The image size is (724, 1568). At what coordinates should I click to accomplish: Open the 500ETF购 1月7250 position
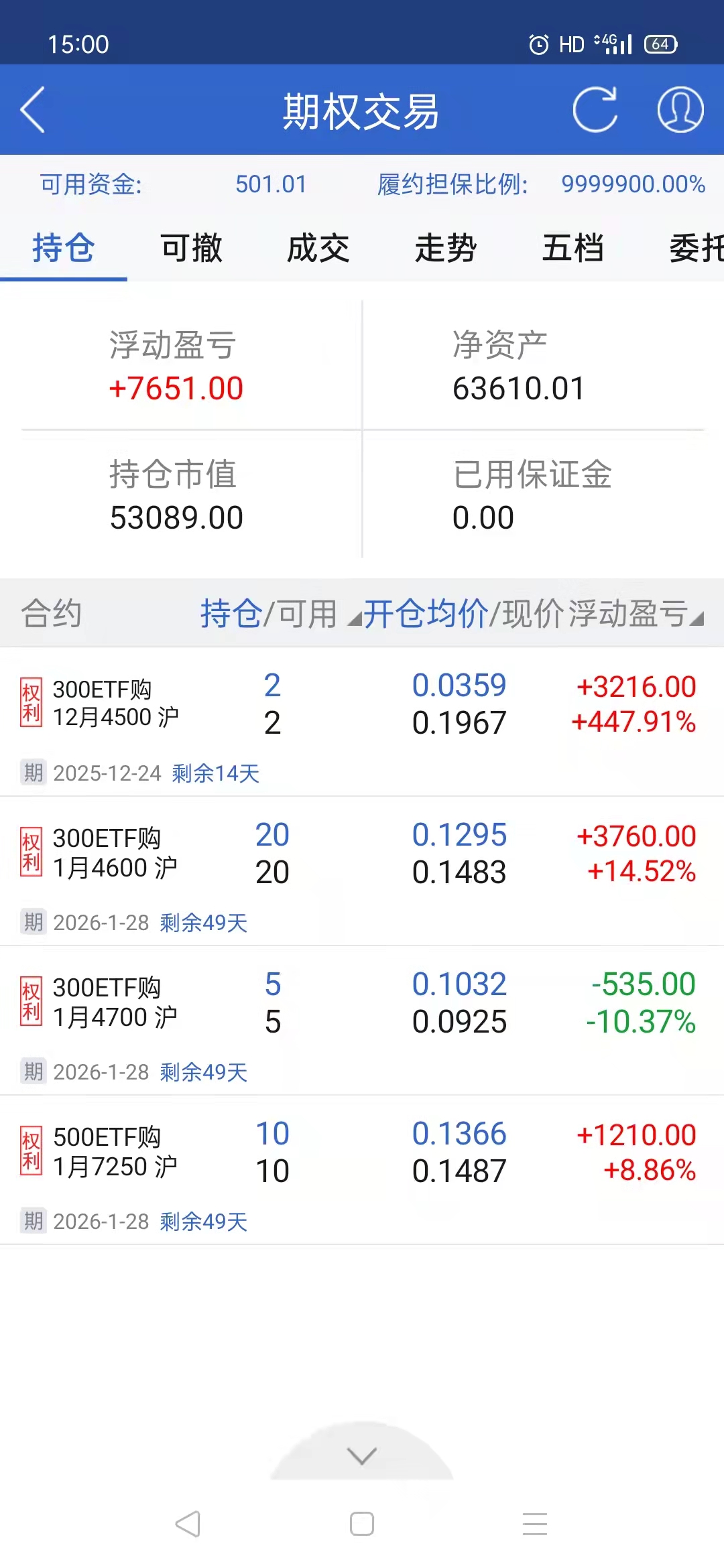(x=362, y=1153)
